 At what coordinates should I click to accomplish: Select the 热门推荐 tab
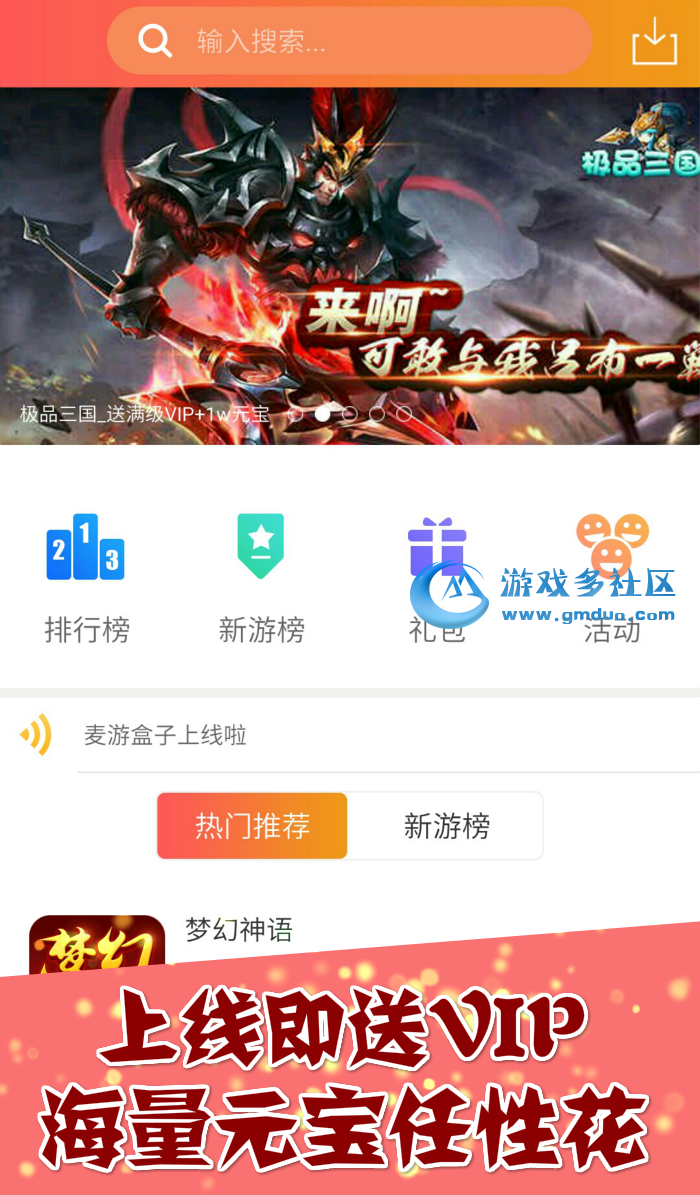252,826
